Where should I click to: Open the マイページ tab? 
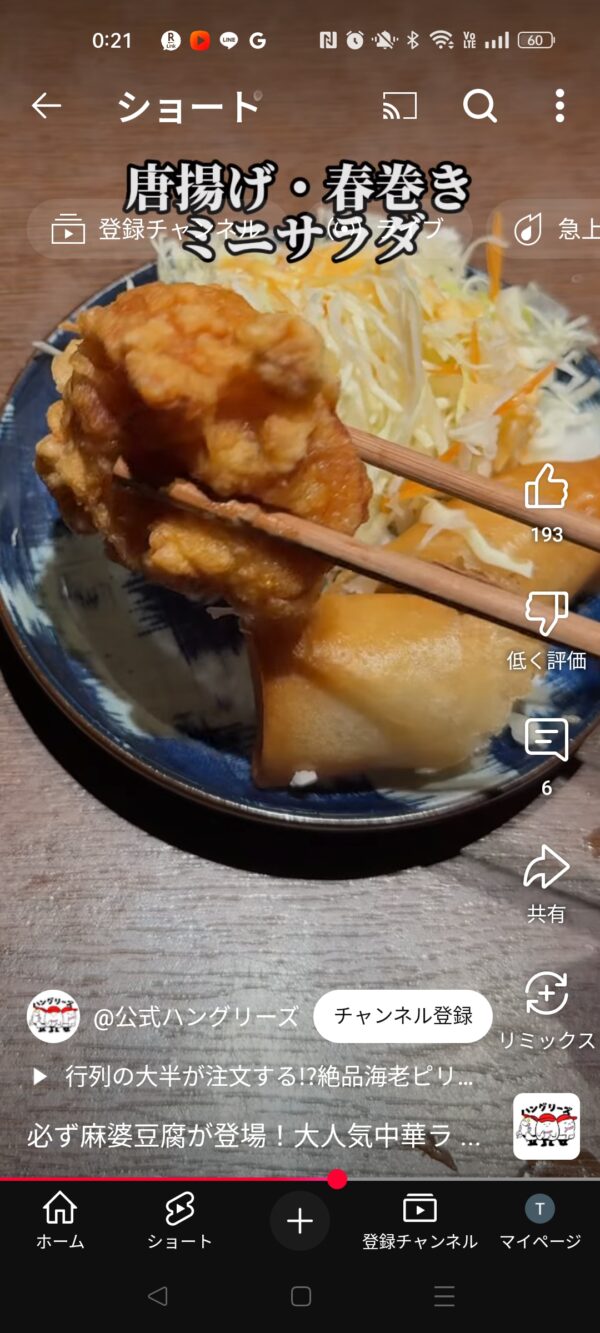pos(540,1221)
